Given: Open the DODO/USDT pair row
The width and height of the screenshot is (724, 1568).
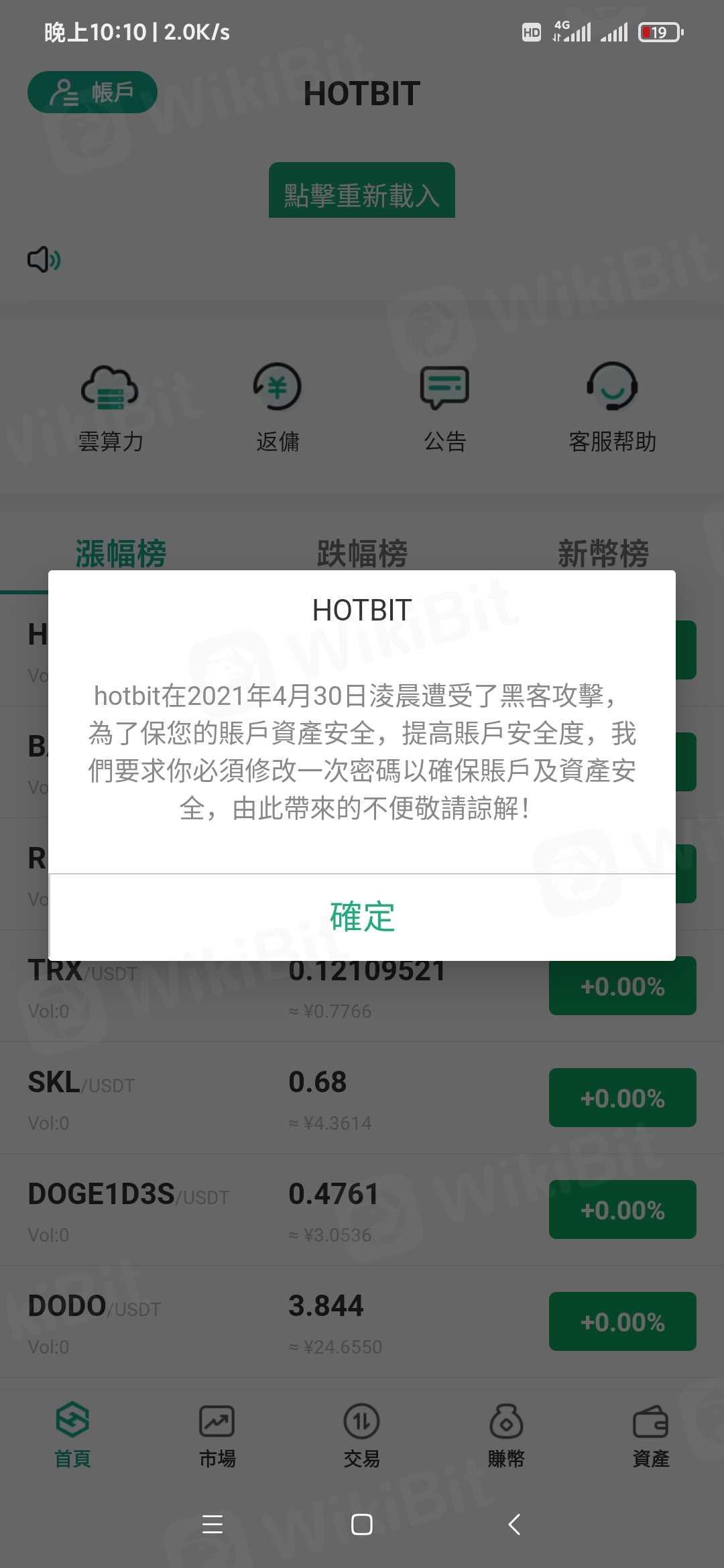Looking at the screenshot, I should pos(268,1321).
